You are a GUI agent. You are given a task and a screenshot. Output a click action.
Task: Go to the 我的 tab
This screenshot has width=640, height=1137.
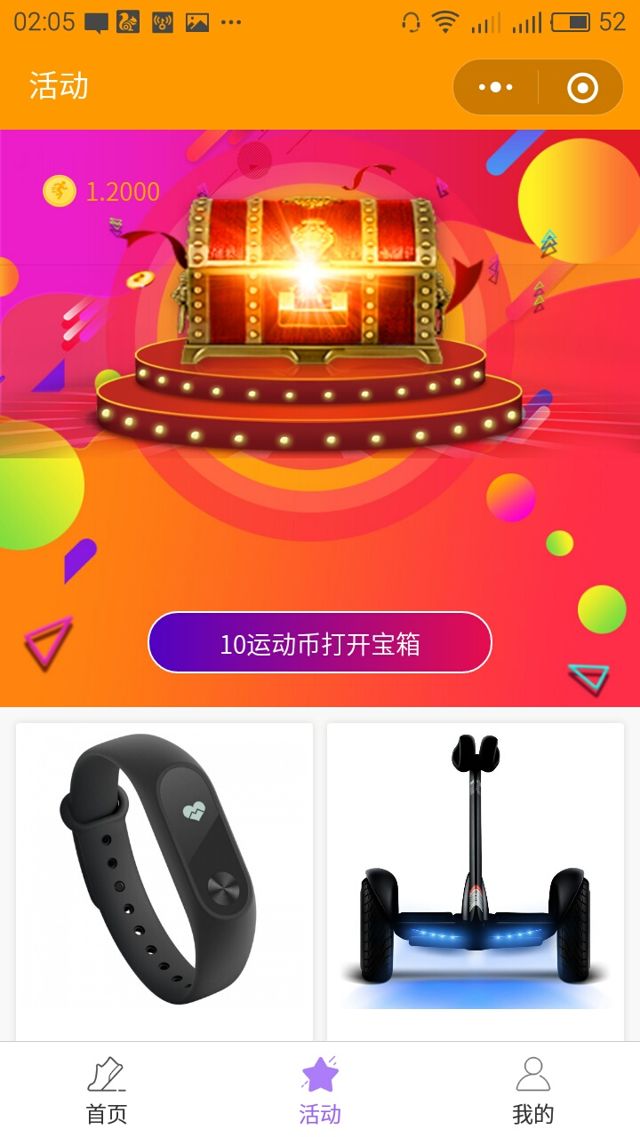tap(533, 1090)
